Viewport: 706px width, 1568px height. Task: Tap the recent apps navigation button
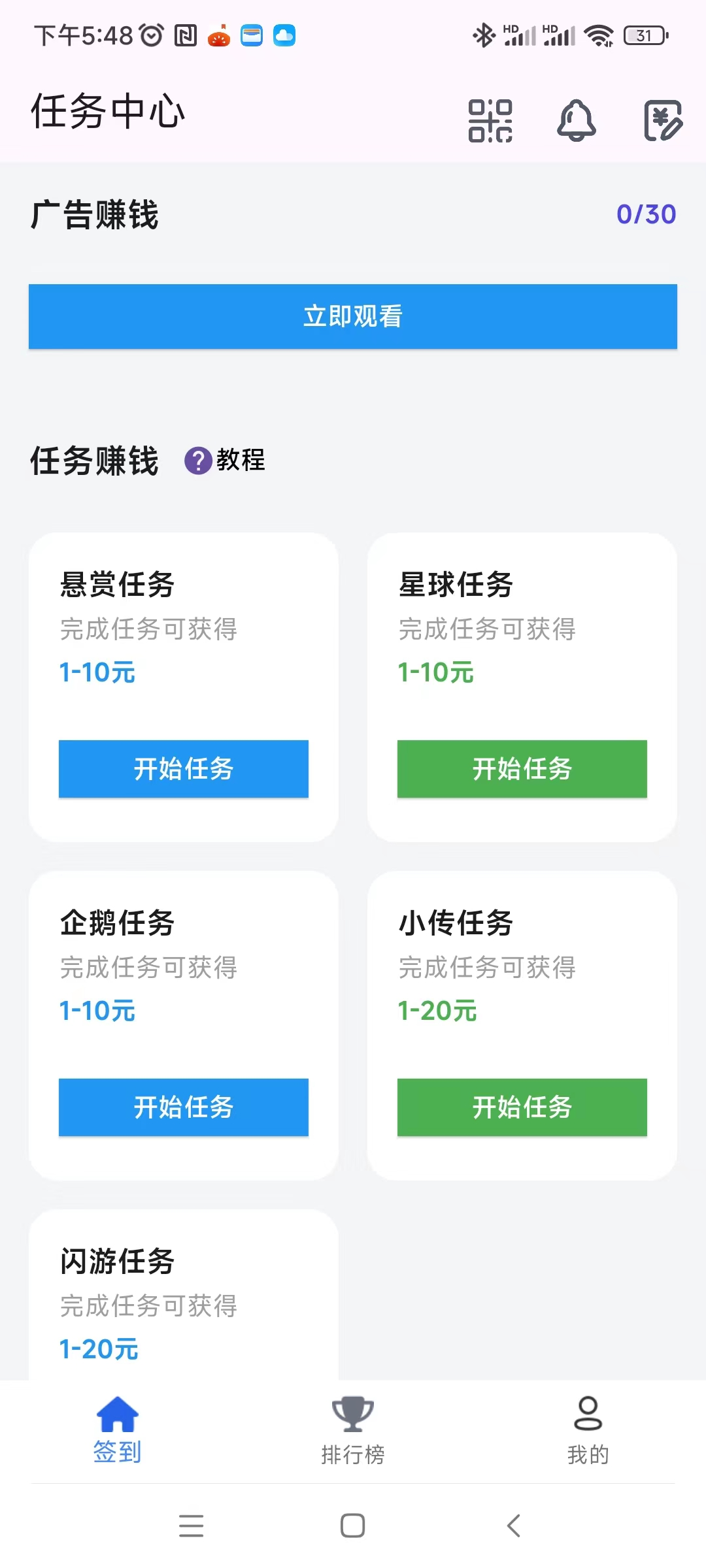(x=191, y=1525)
